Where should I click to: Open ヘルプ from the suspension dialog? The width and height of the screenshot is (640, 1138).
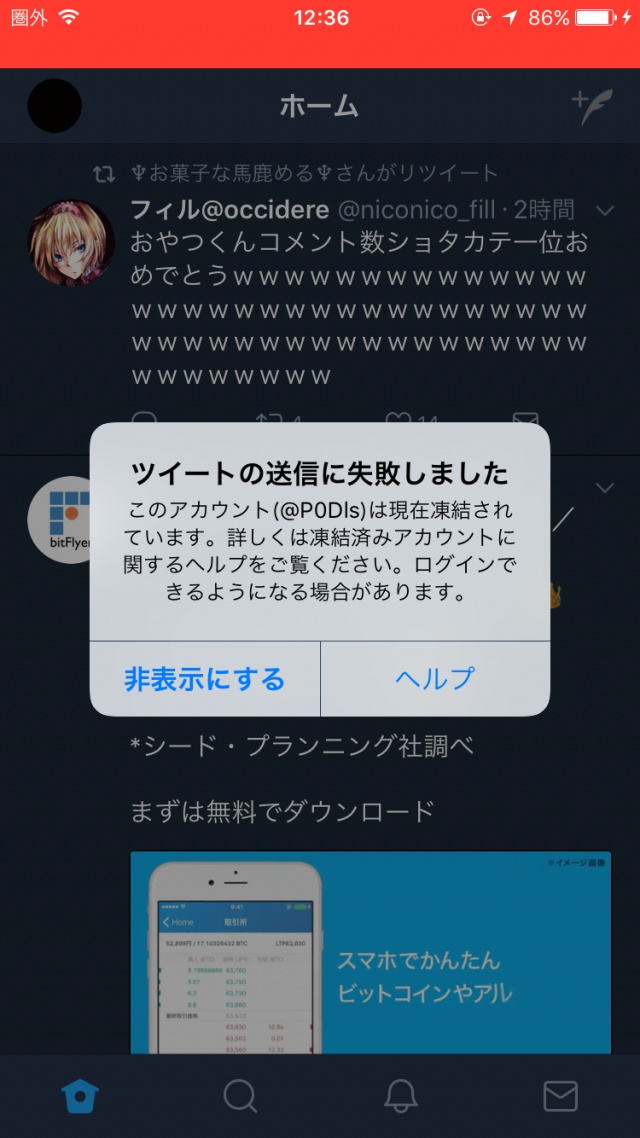(435, 679)
